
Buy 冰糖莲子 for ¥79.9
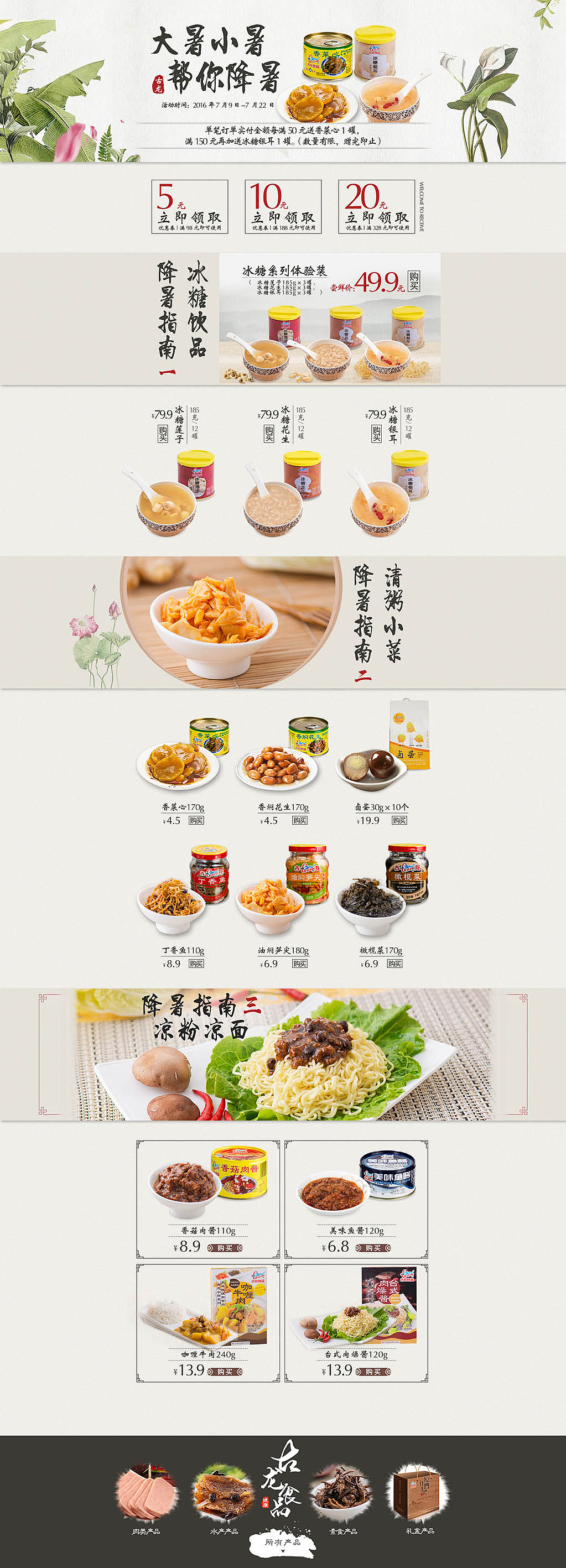(163, 434)
